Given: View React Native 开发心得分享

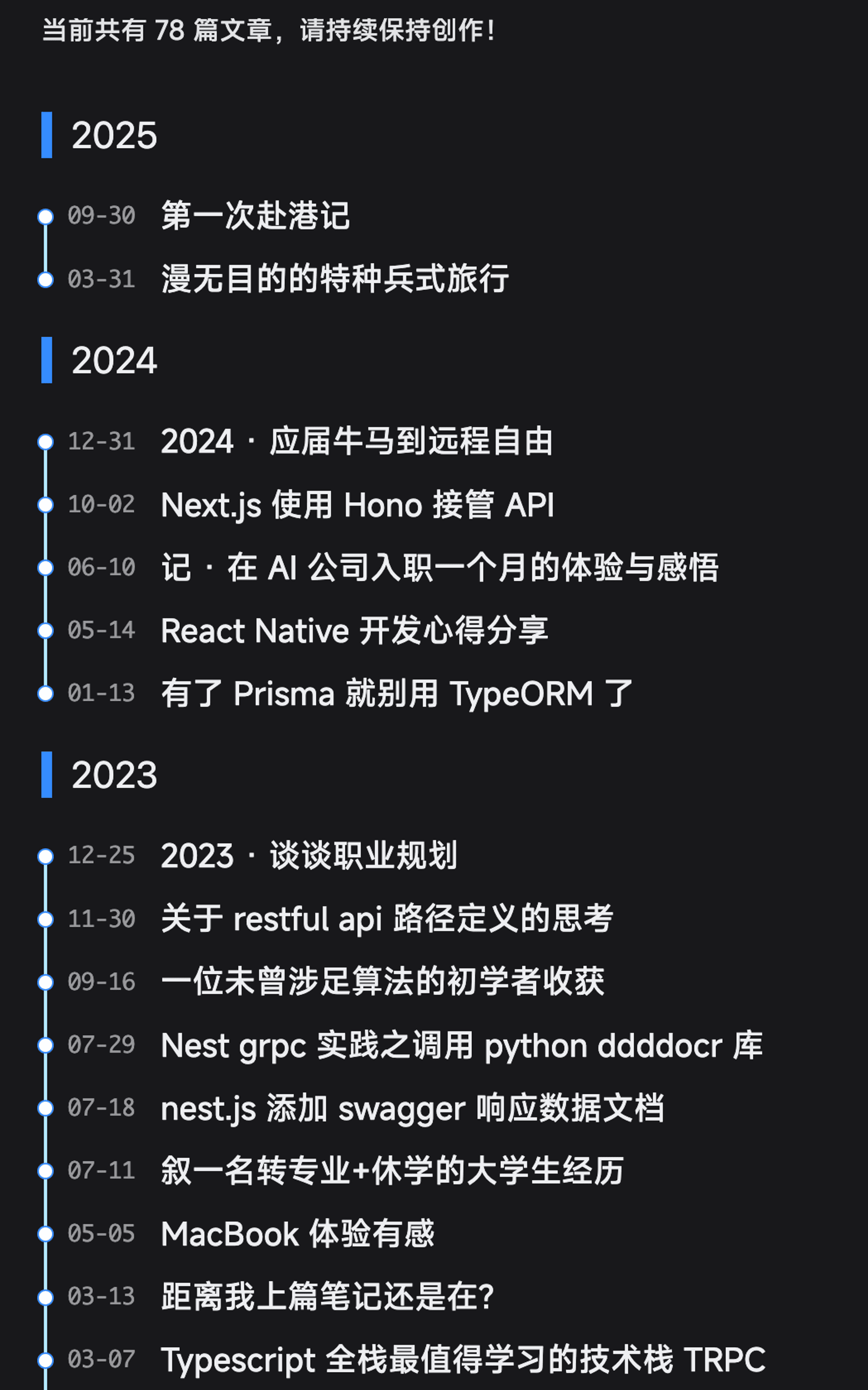Looking at the screenshot, I should click(x=354, y=631).
